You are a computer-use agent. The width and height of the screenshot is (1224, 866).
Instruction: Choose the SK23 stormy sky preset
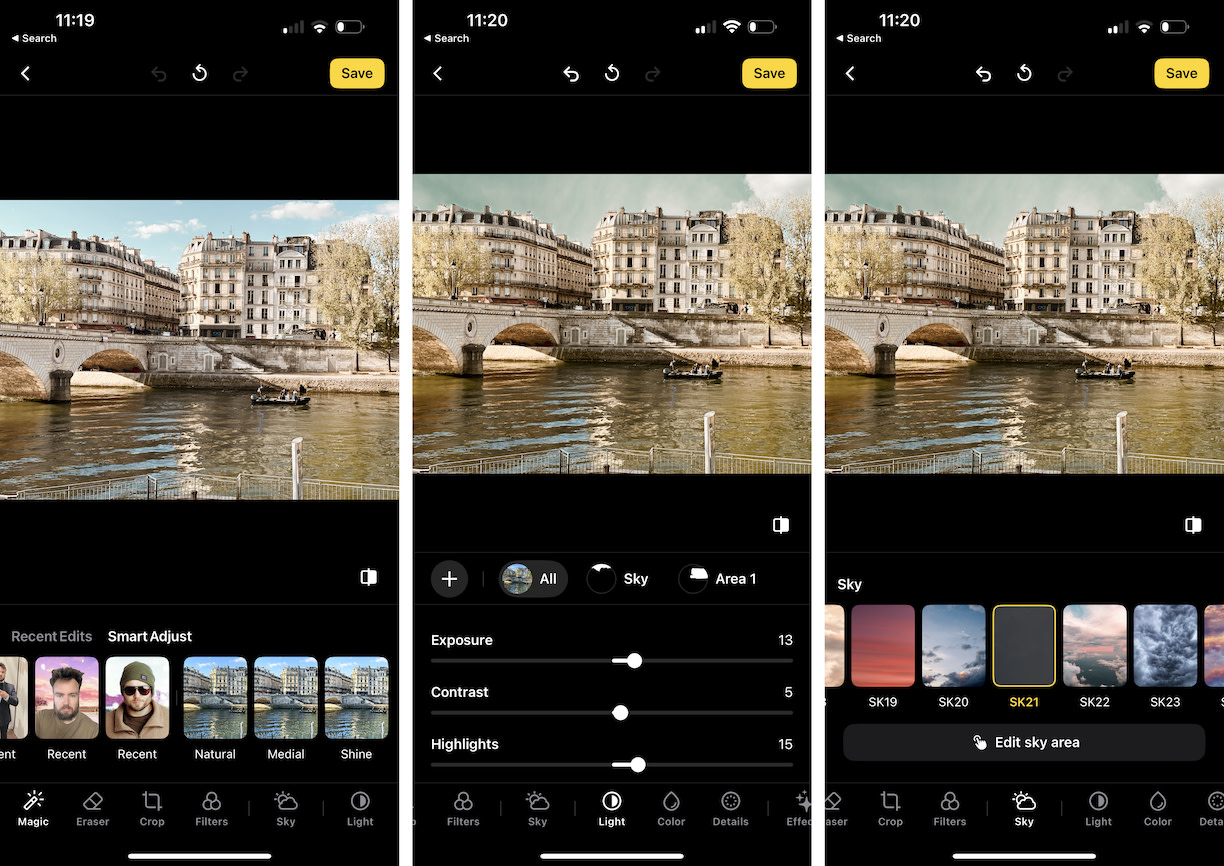pos(1165,646)
